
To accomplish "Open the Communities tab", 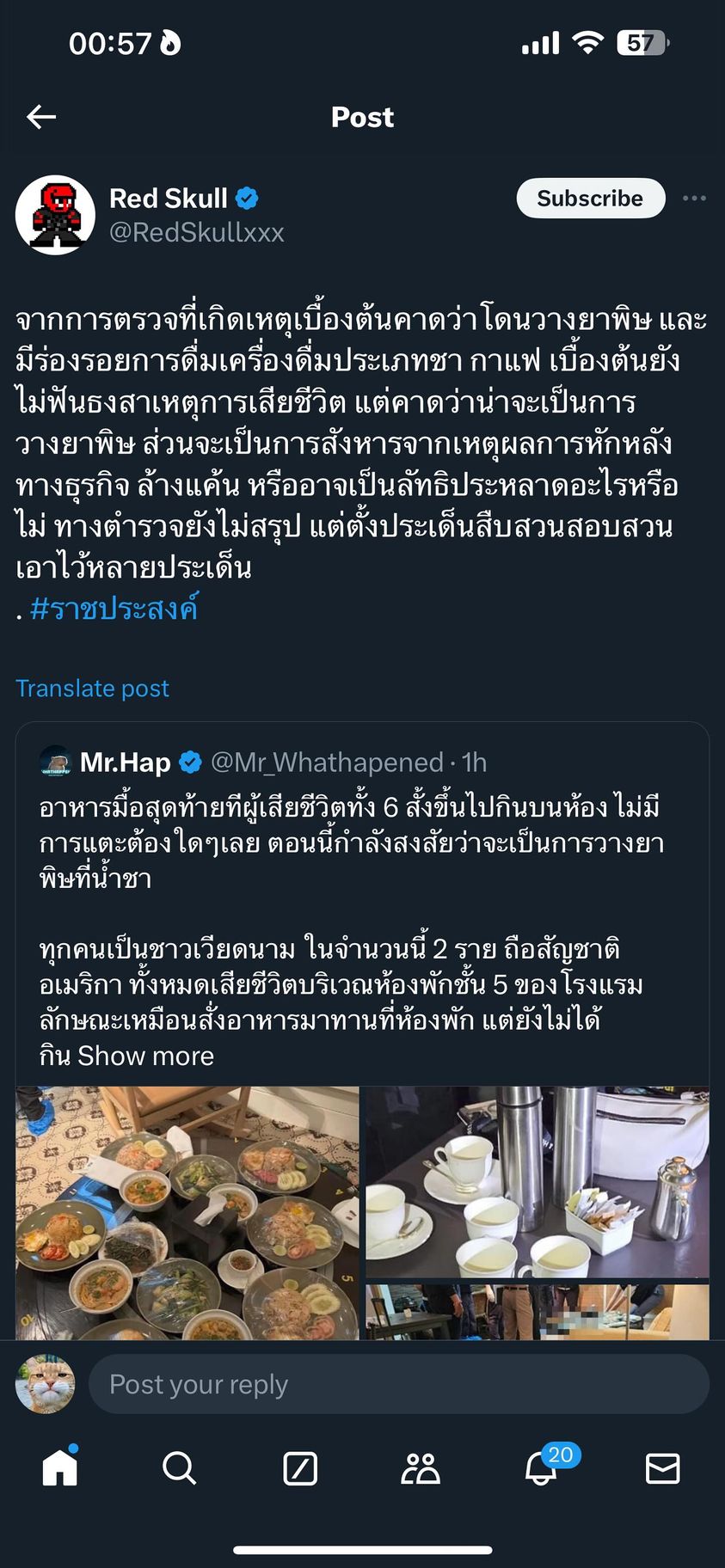I will [x=421, y=1468].
